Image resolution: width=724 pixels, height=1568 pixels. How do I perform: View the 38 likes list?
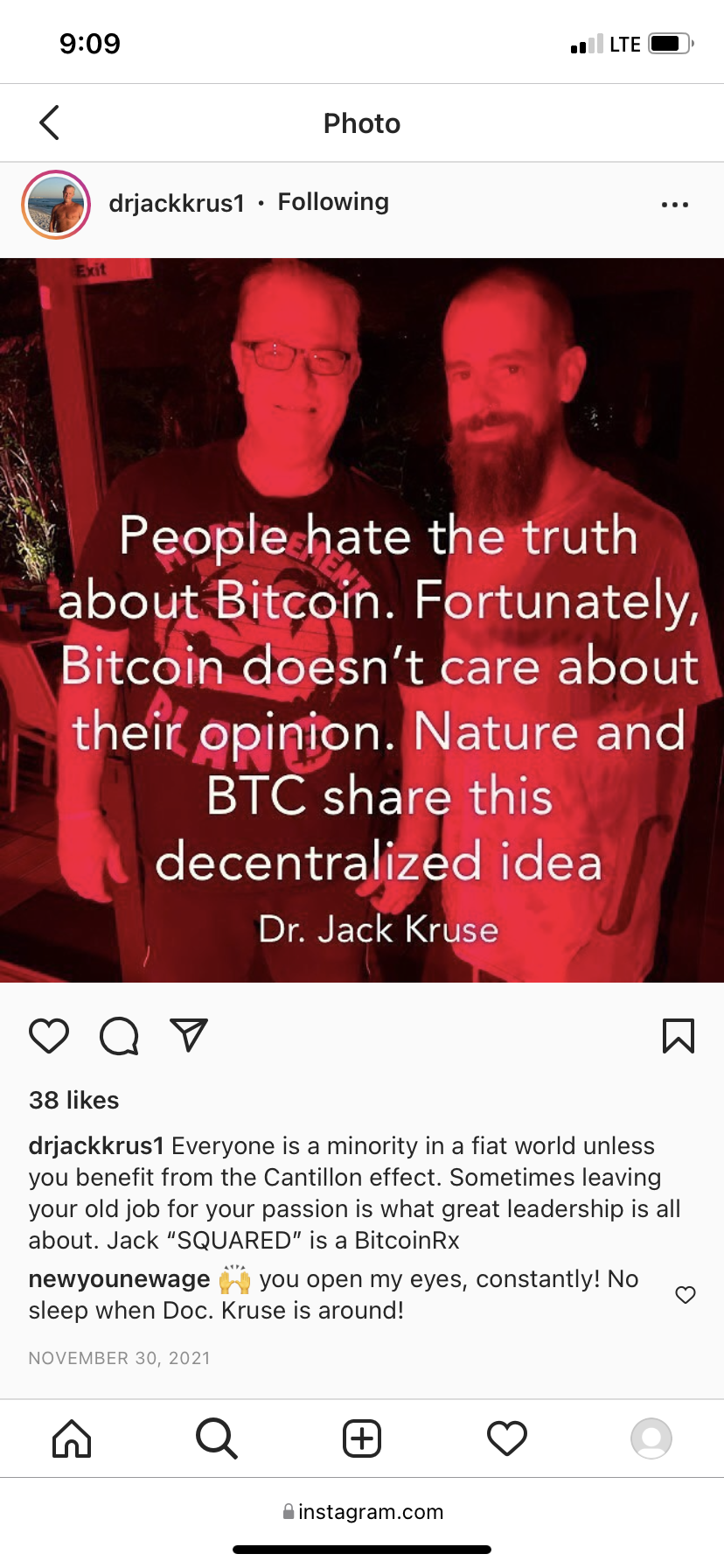click(x=74, y=1100)
